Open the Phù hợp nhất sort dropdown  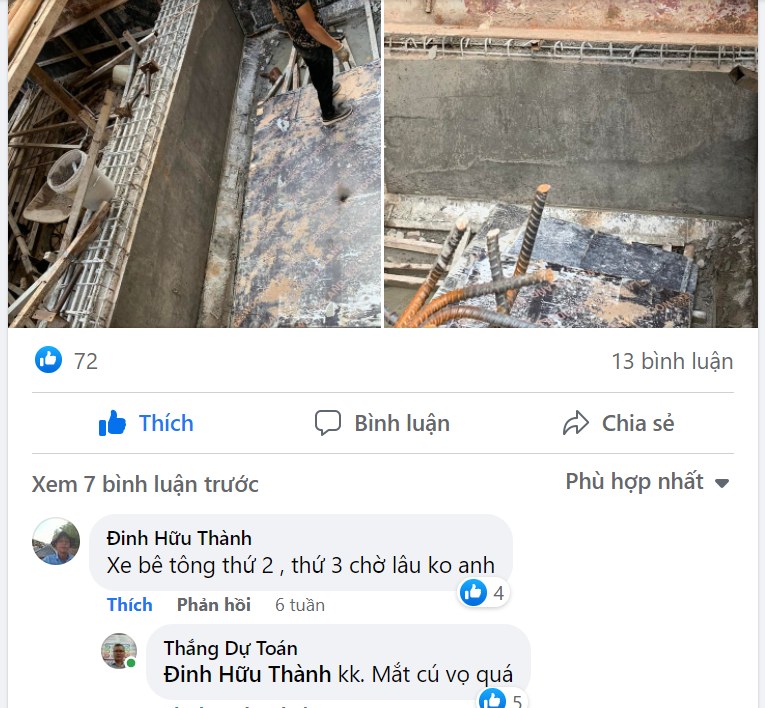click(647, 481)
